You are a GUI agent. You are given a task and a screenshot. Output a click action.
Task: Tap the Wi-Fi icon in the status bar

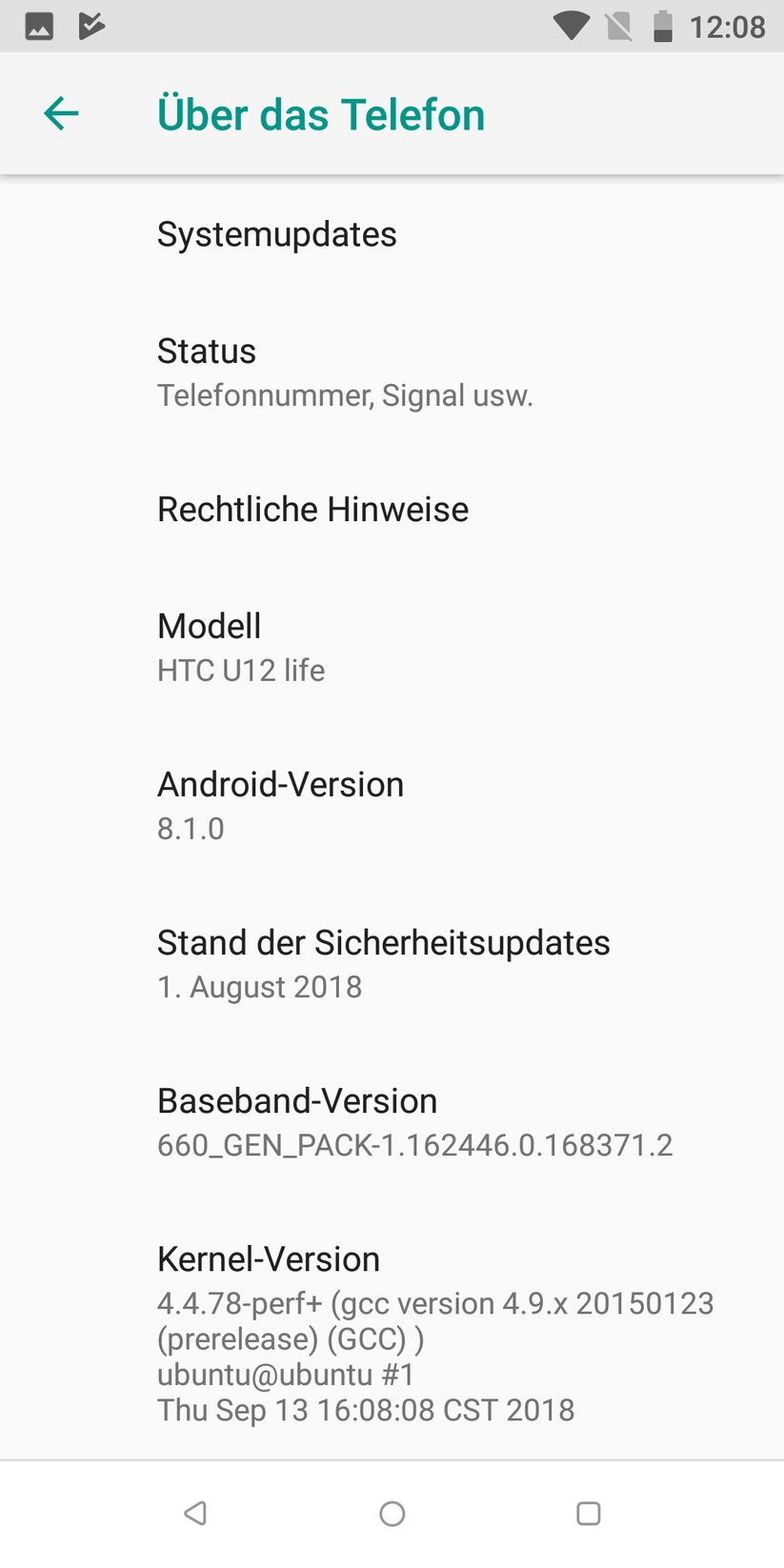point(571,26)
